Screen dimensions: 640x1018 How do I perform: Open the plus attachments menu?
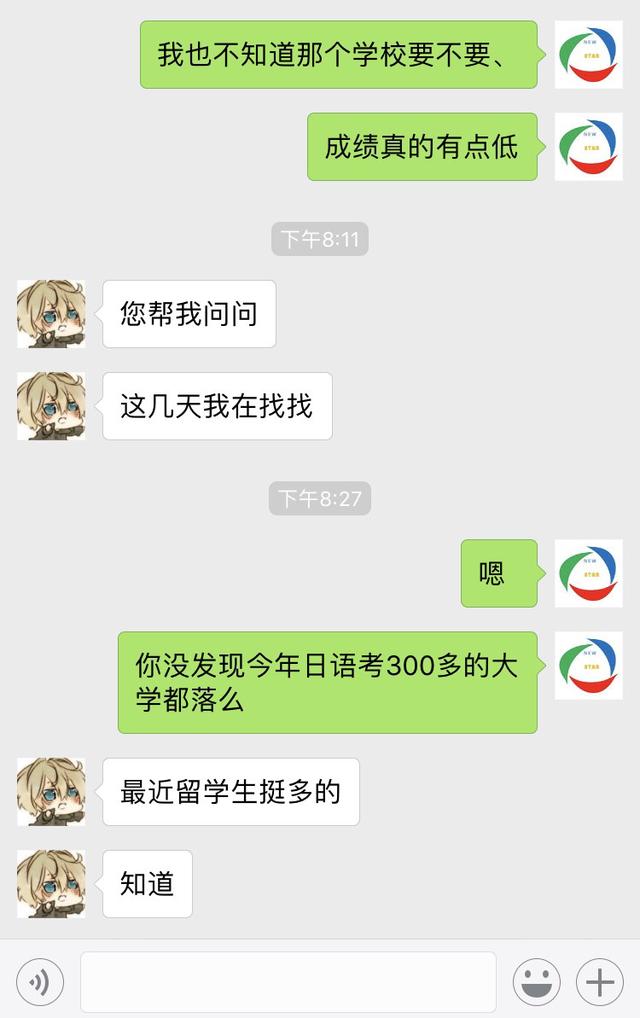pyautogui.click(x=599, y=982)
